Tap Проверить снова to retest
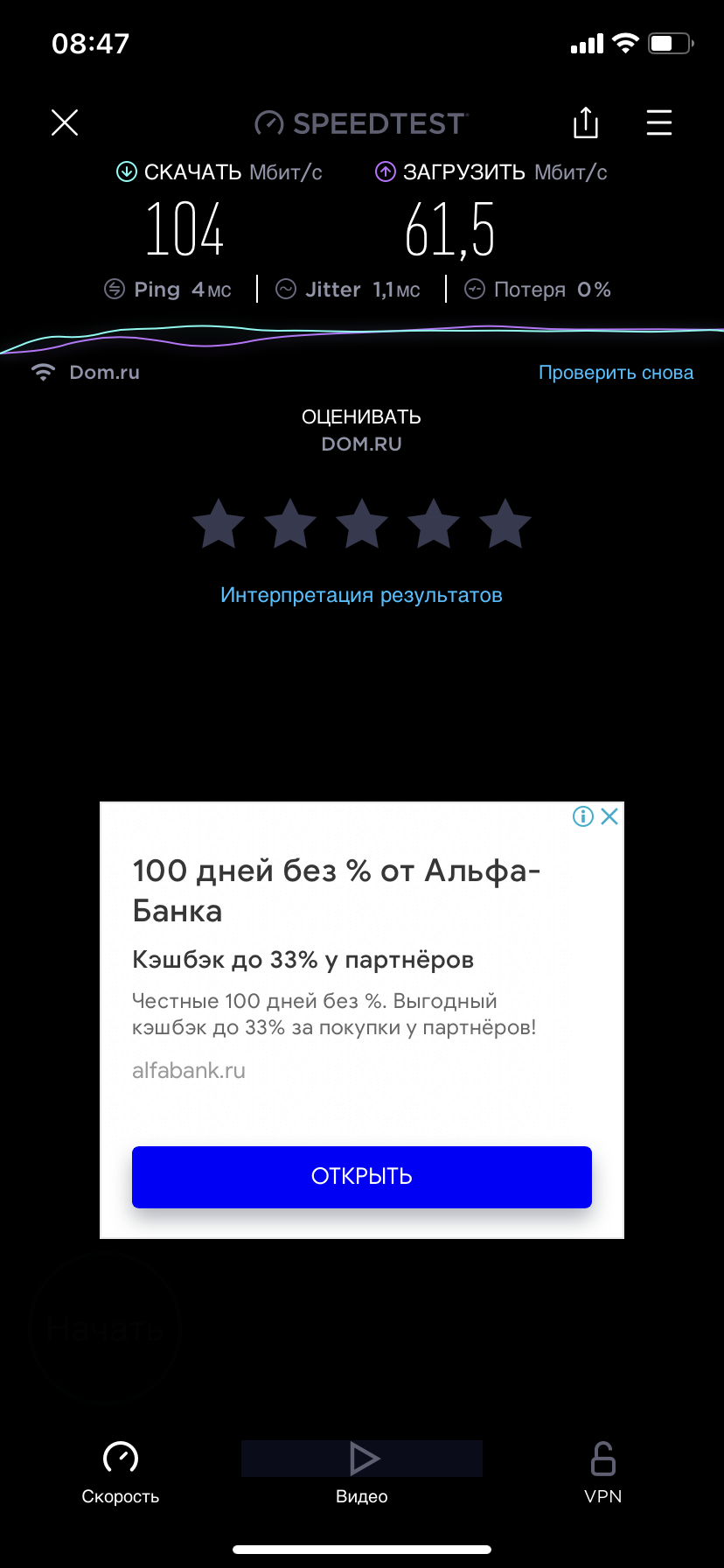The image size is (724, 1568). 616,373
